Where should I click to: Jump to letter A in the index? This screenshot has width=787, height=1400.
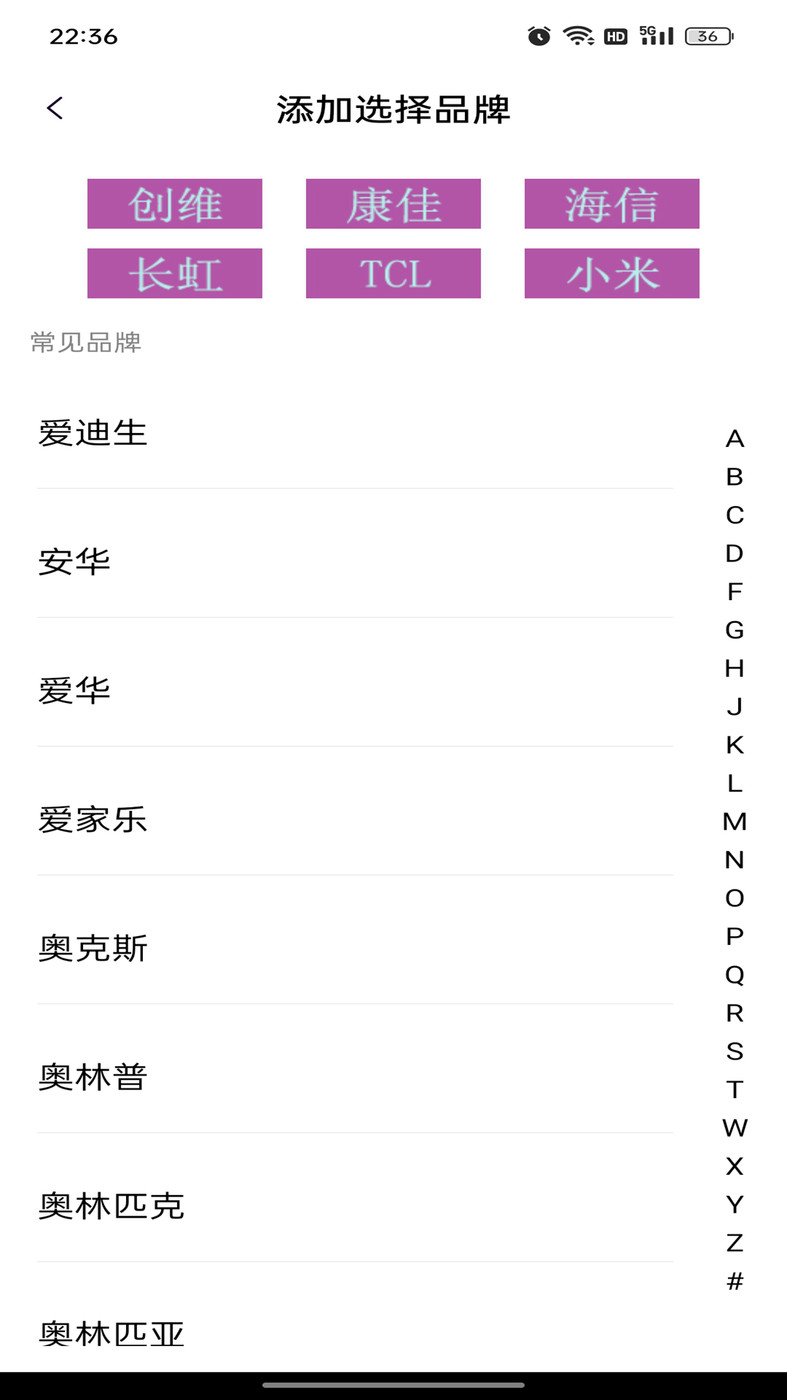point(735,440)
